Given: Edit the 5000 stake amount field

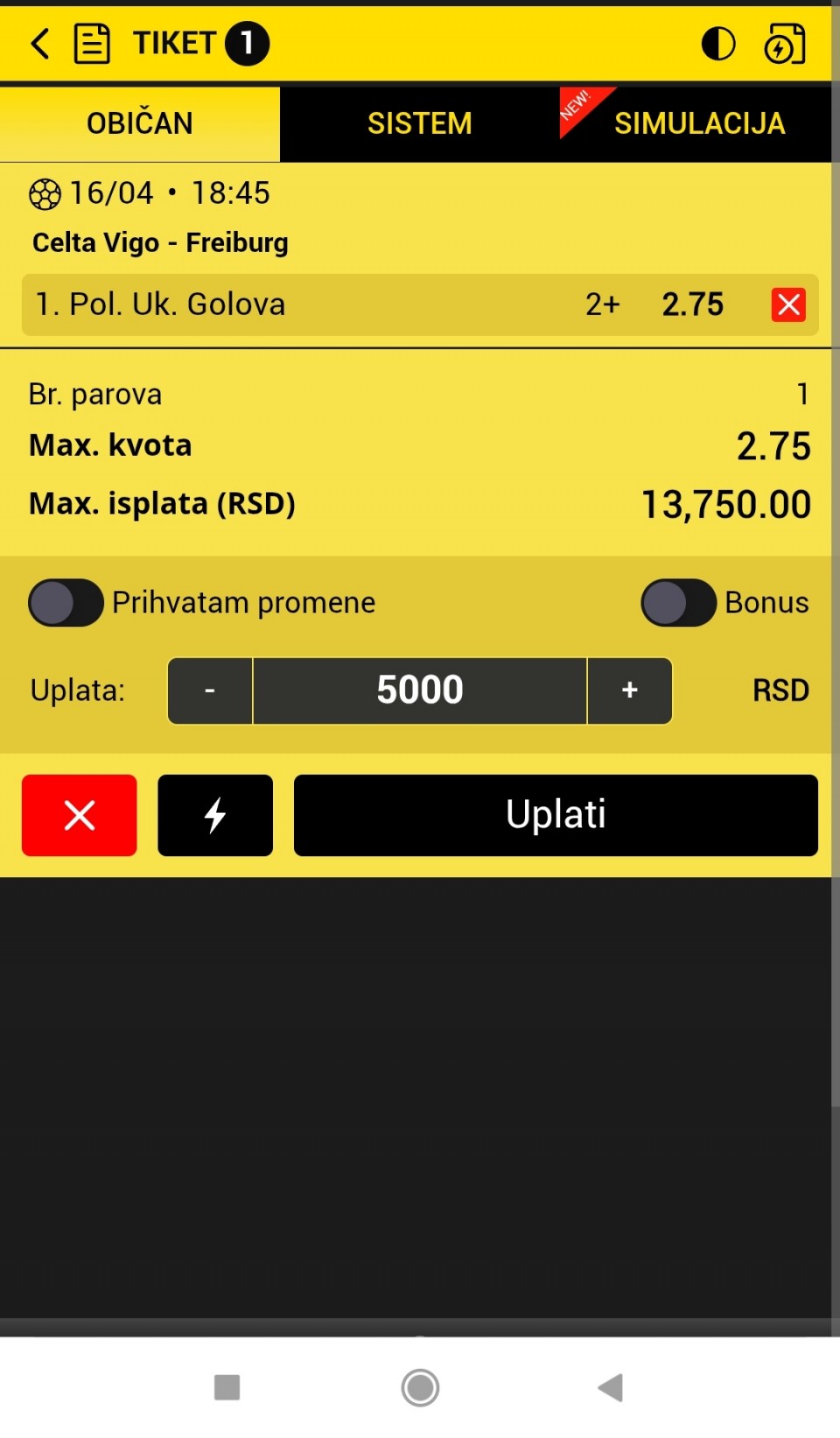Looking at the screenshot, I should (420, 691).
